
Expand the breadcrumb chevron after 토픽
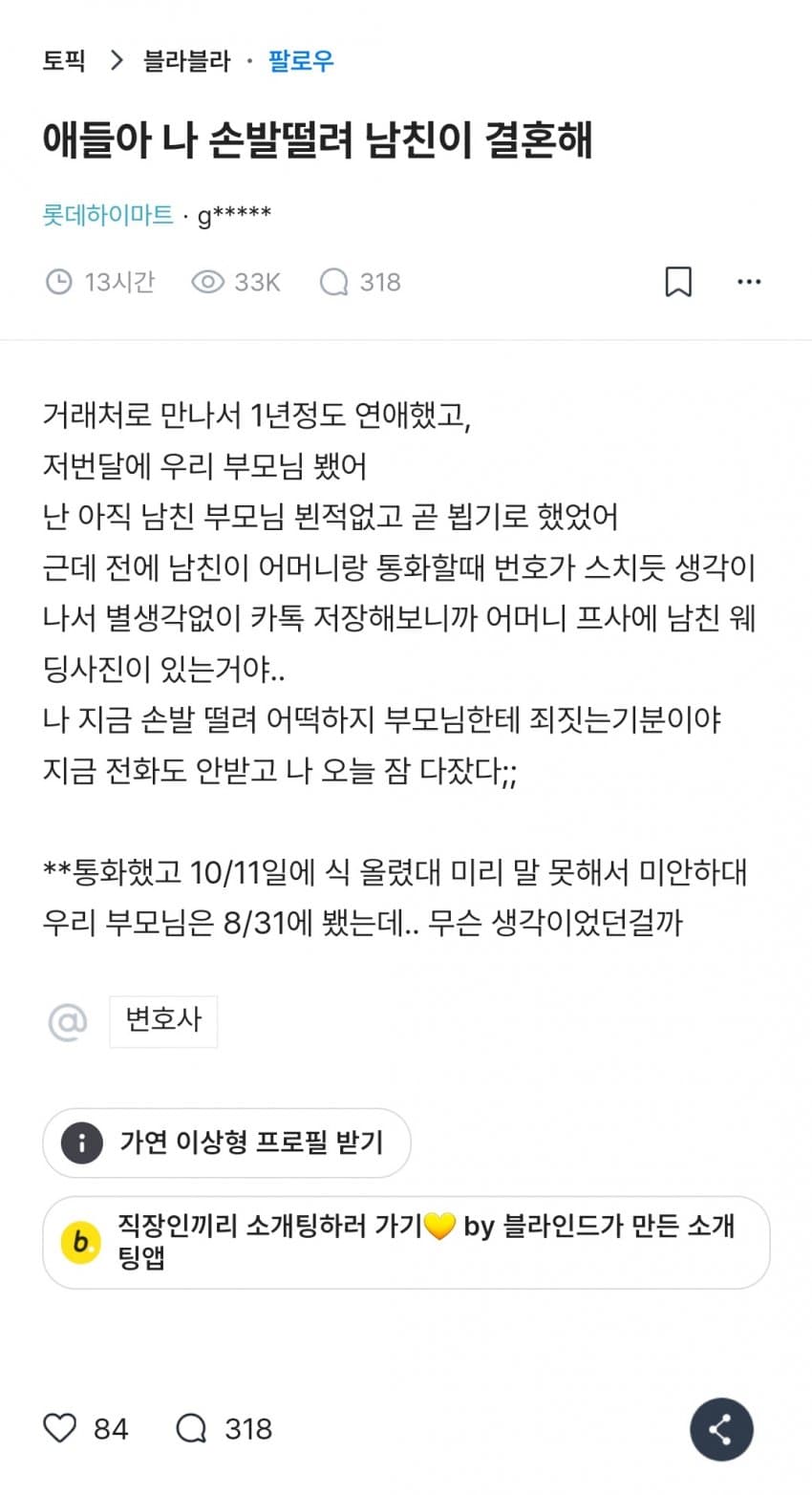[x=115, y=60]
